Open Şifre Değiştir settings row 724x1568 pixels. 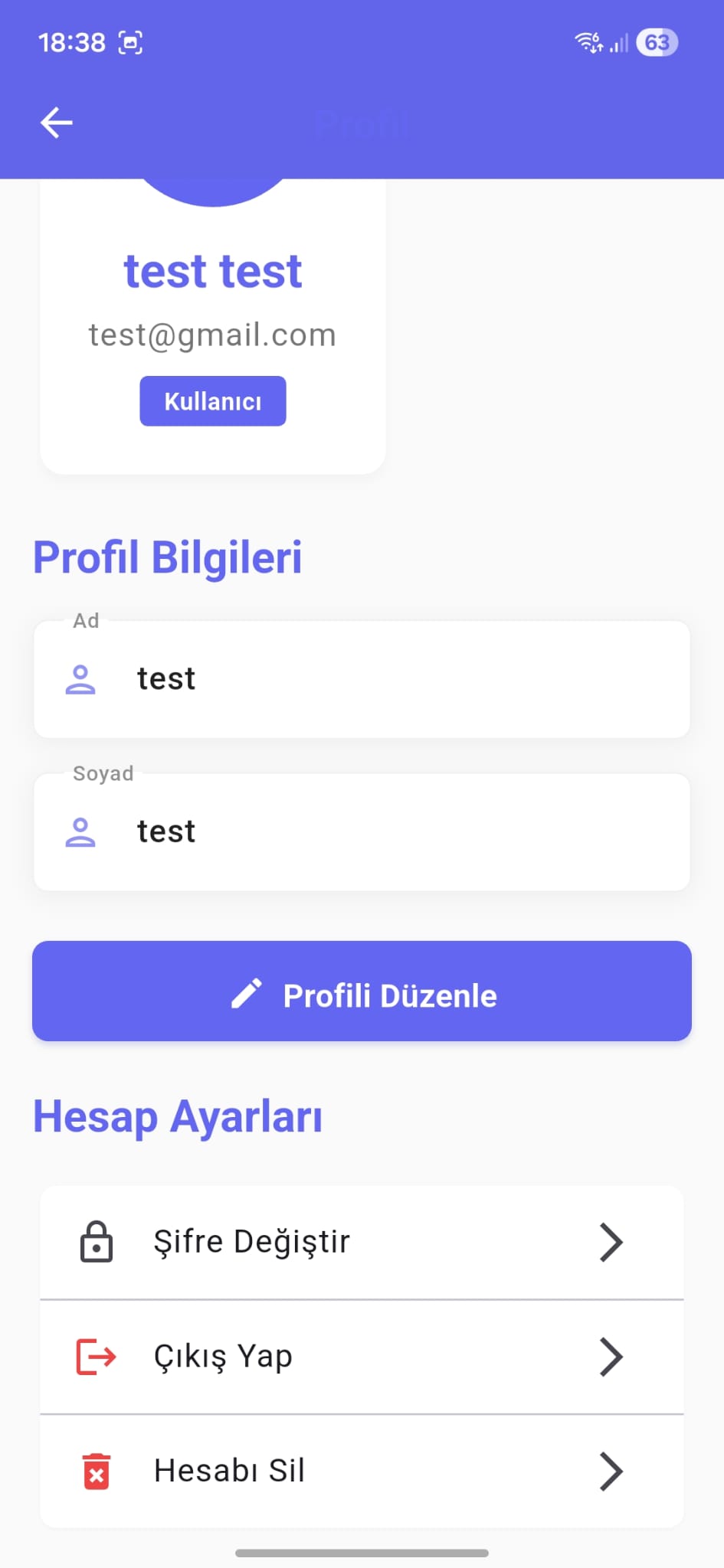pos(362,1242)
